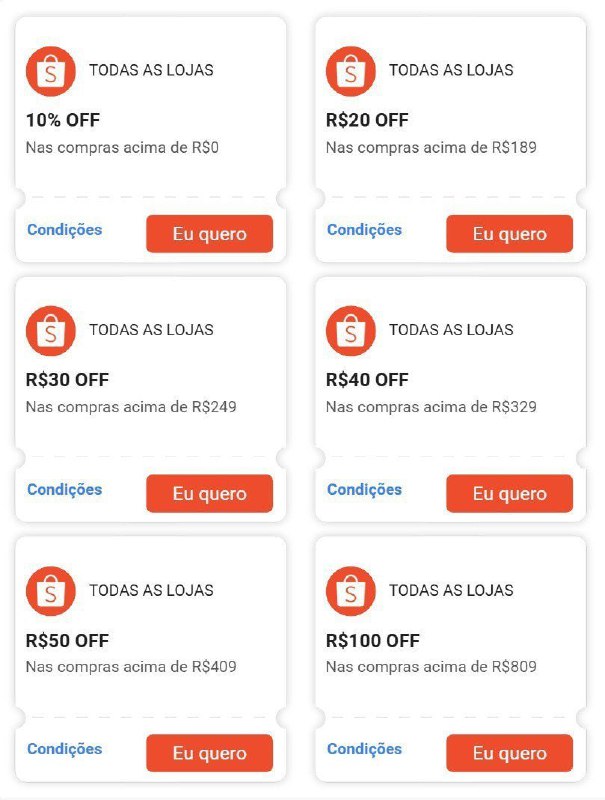Claim the 10% OFF coupon with Eu quero
The height and width of the screenshot is (800, 605).
pyautogui.click(x=209, y=234)
